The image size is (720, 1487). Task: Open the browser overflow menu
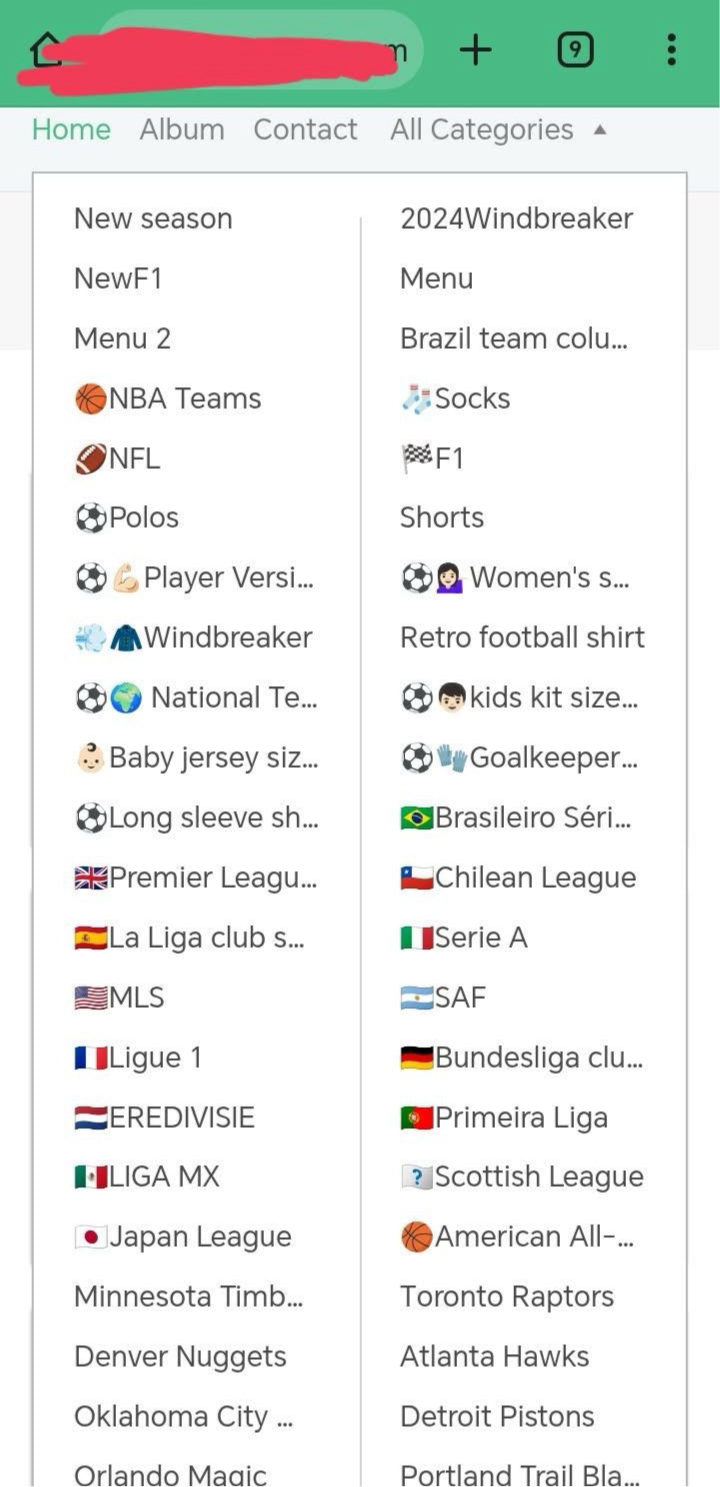point(671,49)
